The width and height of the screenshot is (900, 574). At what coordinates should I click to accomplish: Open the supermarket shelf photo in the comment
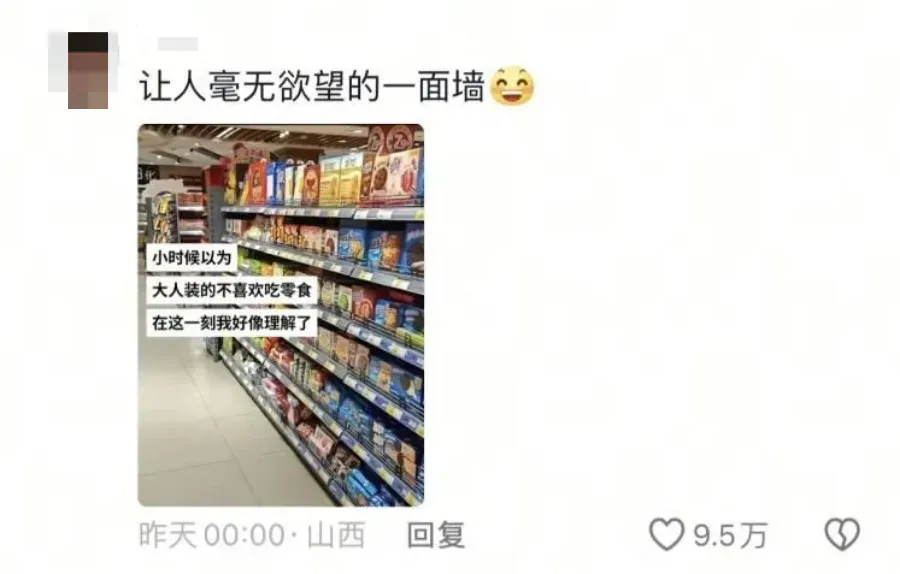(x=280, y=314)
